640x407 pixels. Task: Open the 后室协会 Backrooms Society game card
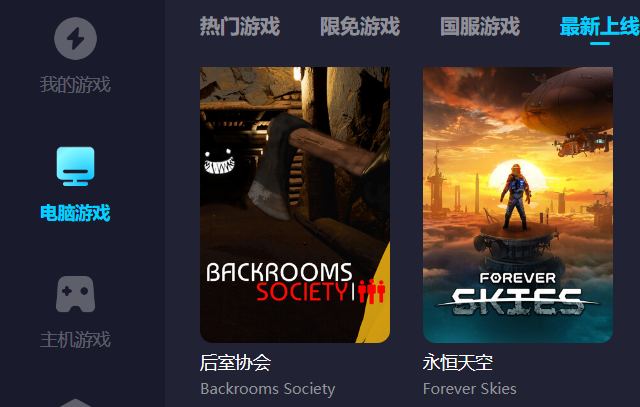tap(295, 205)
